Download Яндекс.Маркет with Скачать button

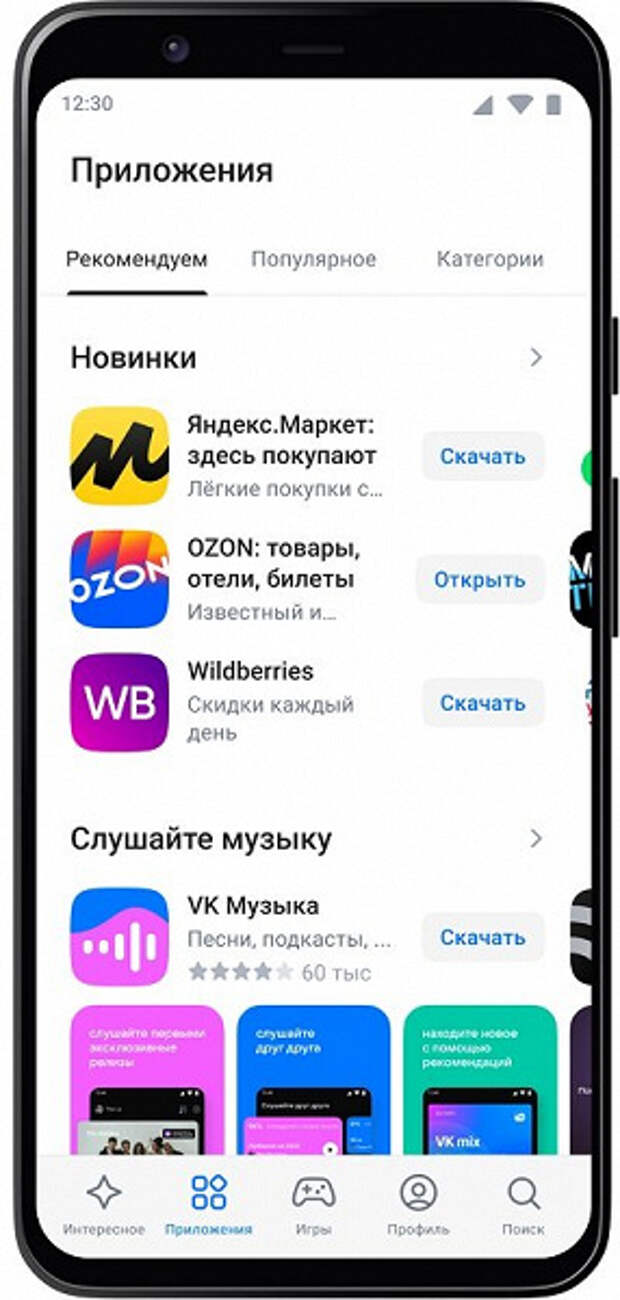[483, 457]
